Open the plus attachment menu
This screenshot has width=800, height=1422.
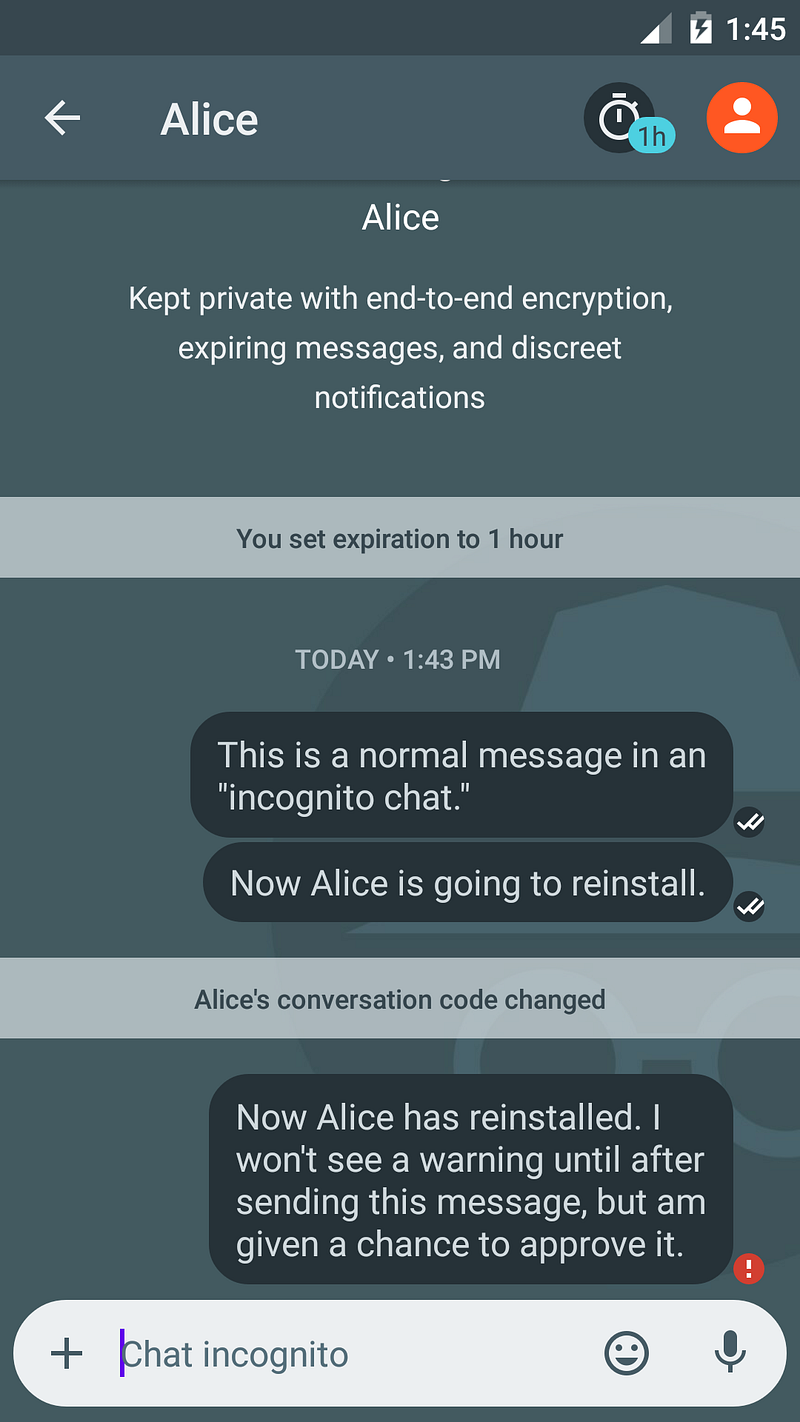[x=67, y=1354]
